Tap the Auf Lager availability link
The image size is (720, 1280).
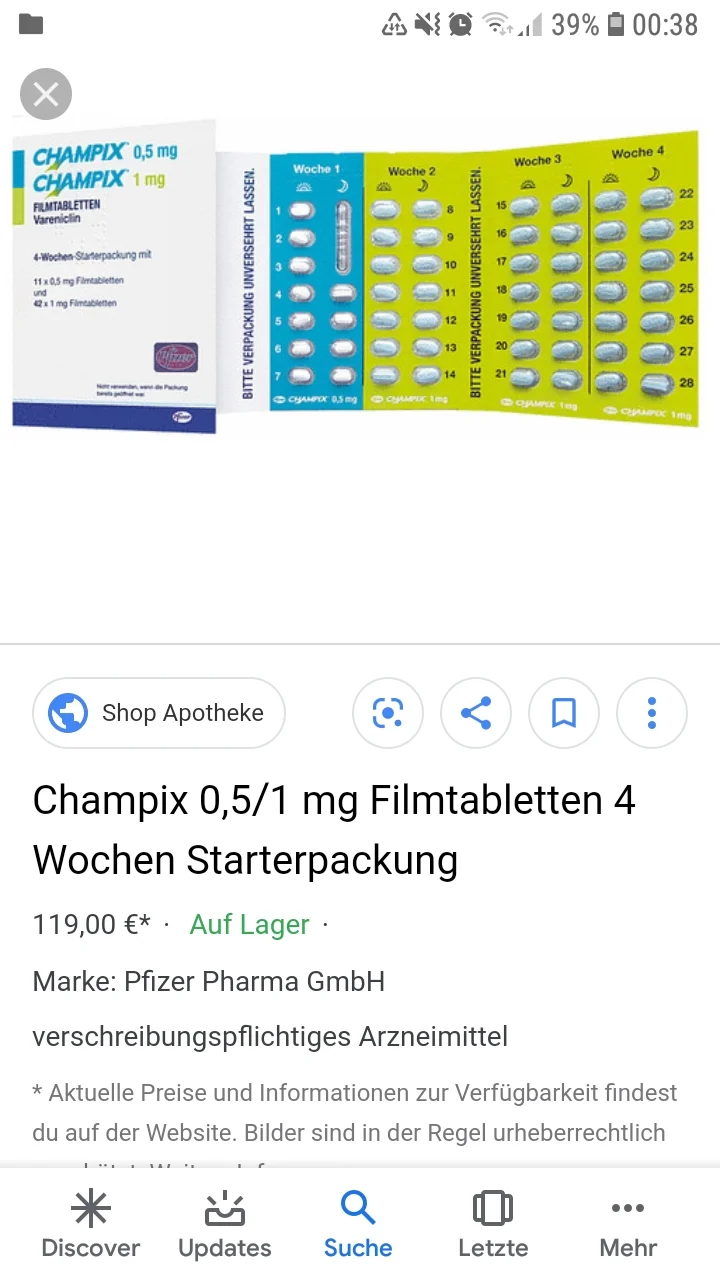tap(249, 925)
